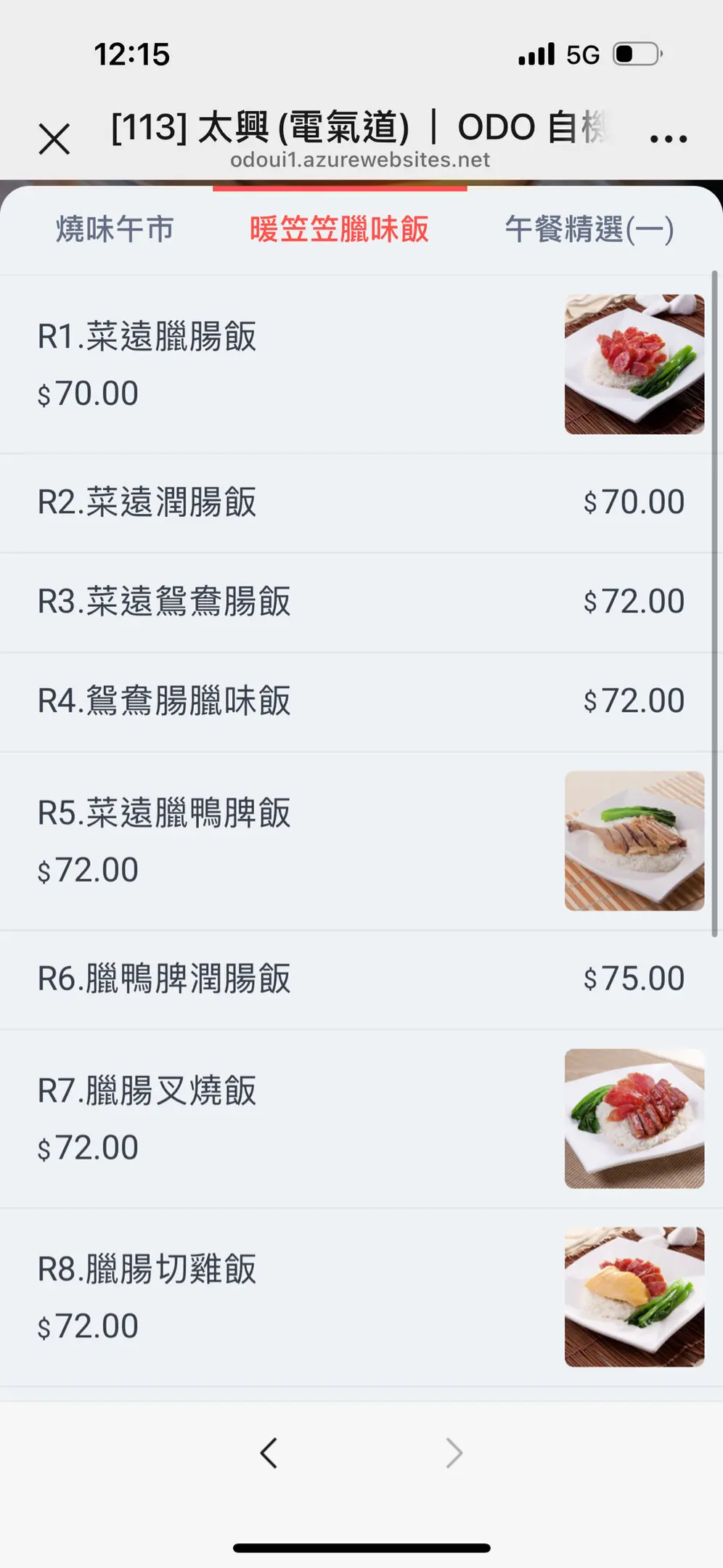Switch to the 燒味午市 tab
The image size is (723, 1568).
tap(115, 229)
